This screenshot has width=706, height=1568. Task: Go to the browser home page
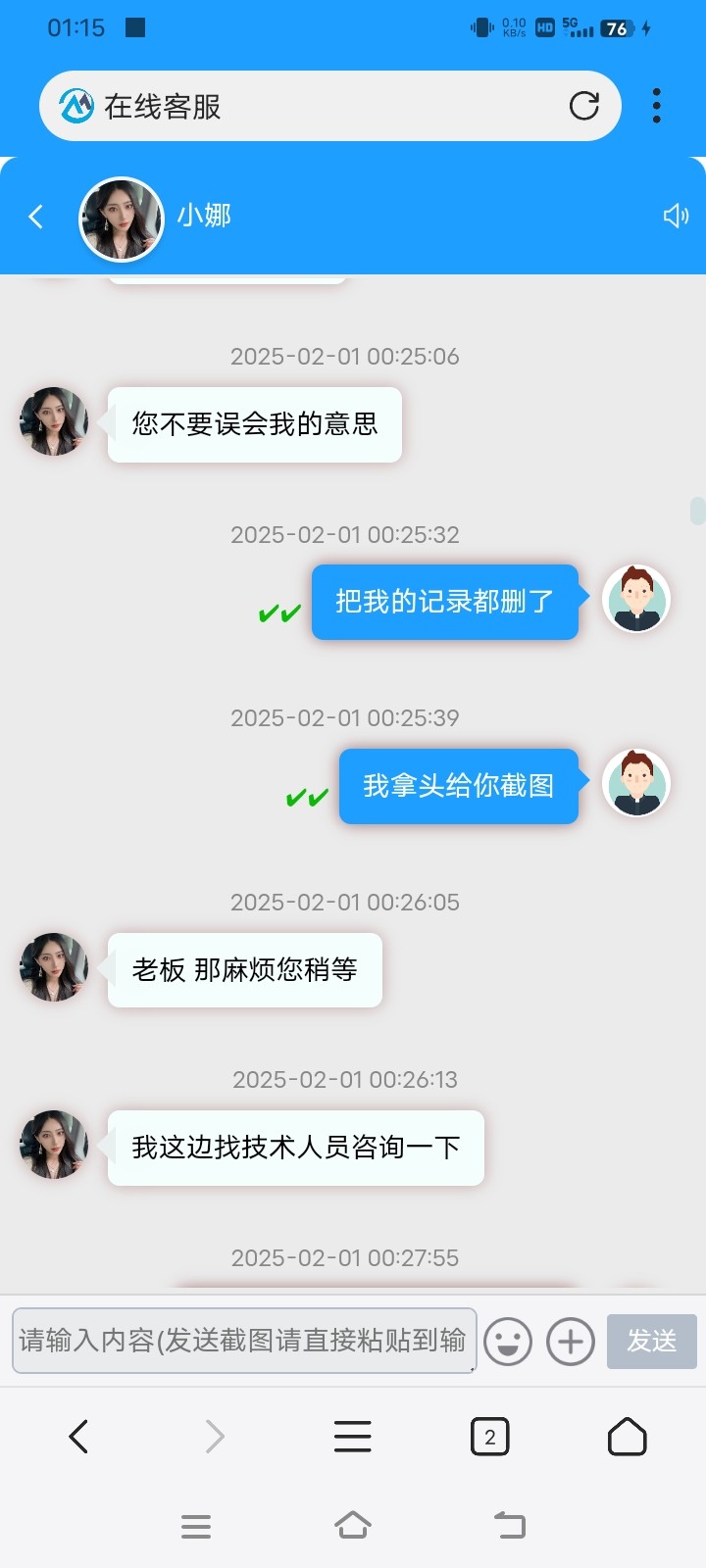[627, 1437]
